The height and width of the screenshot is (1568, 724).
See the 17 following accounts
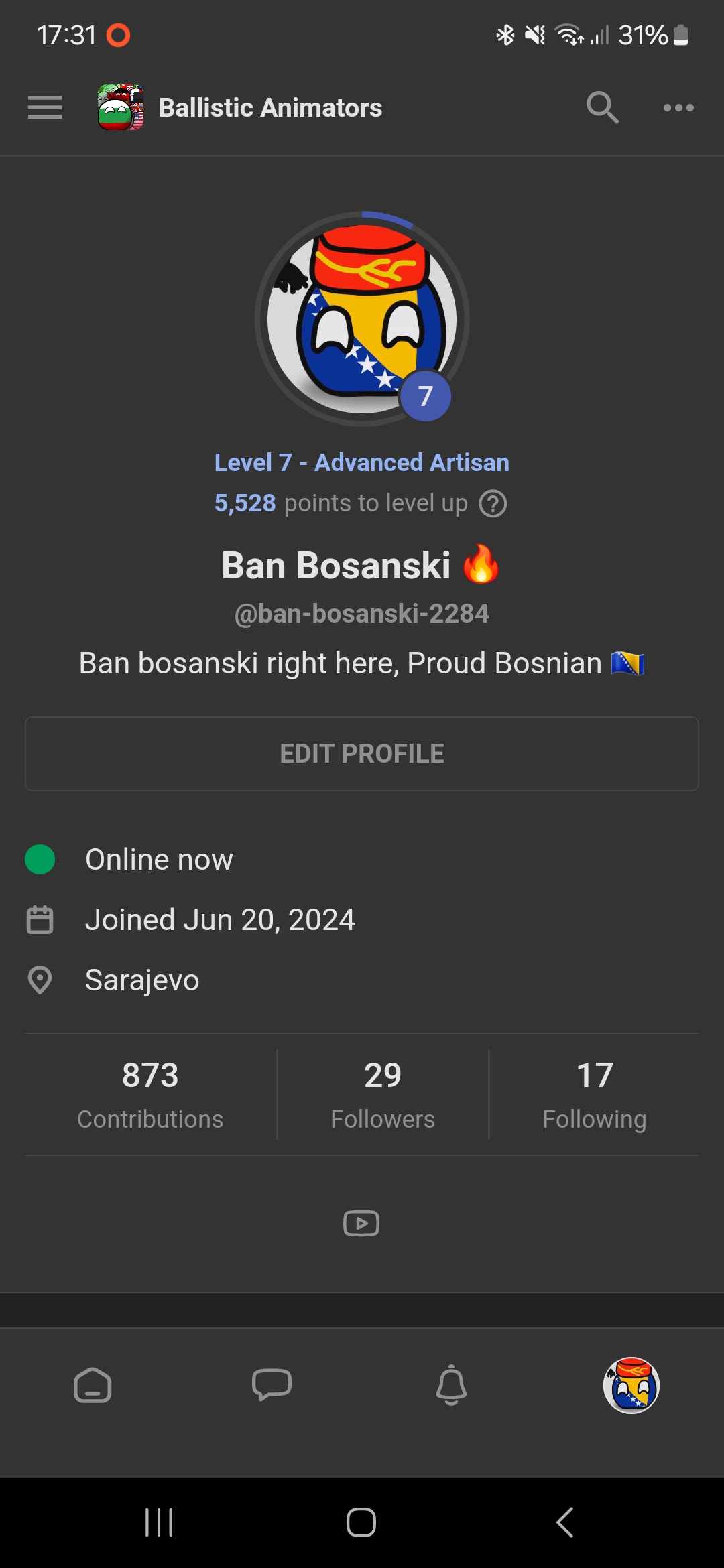[x=595, y=1094]
